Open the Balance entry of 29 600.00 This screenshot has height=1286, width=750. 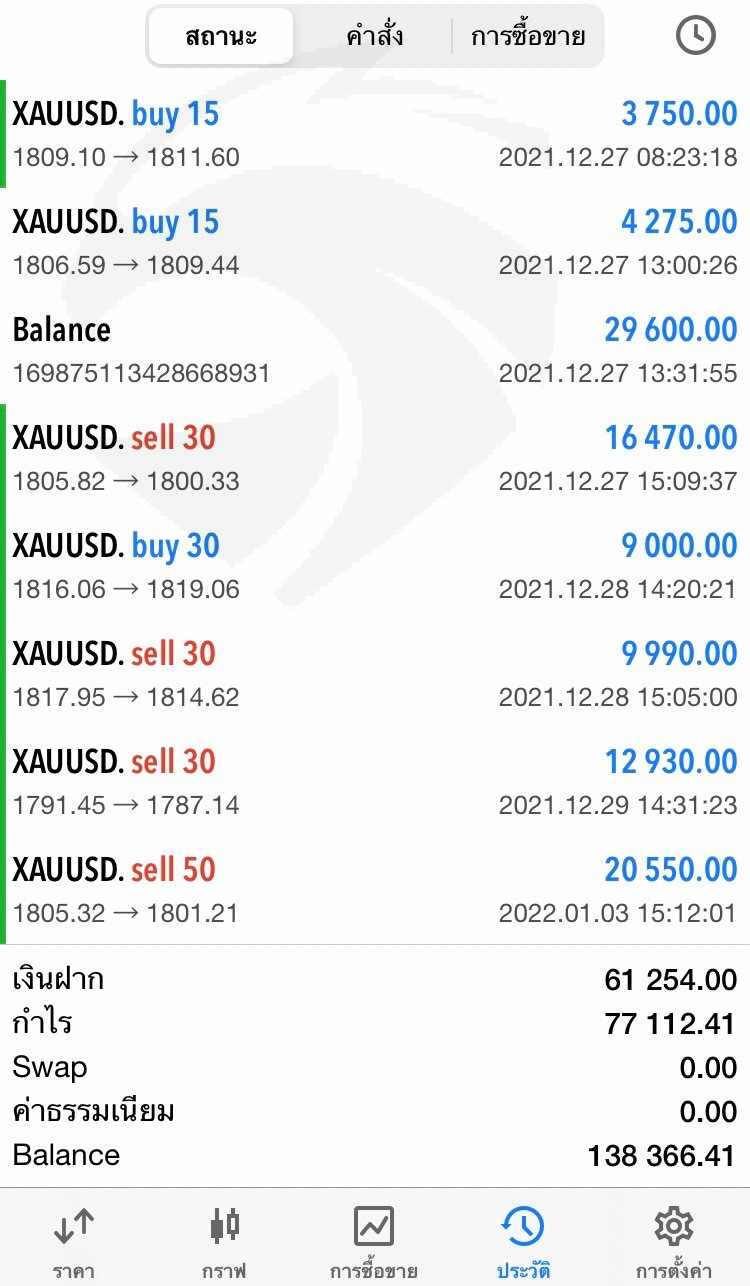pos(375,350)
